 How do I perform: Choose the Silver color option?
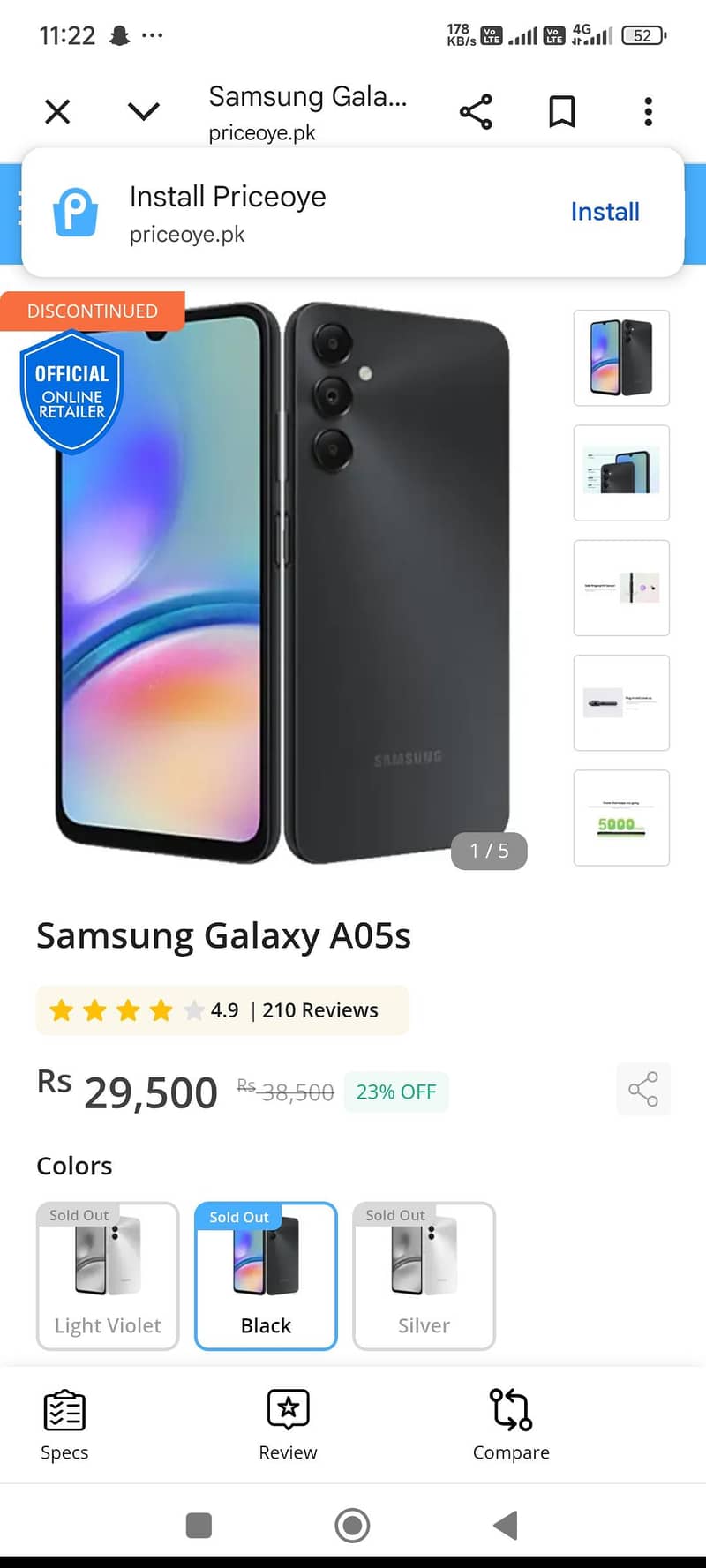424,1276
